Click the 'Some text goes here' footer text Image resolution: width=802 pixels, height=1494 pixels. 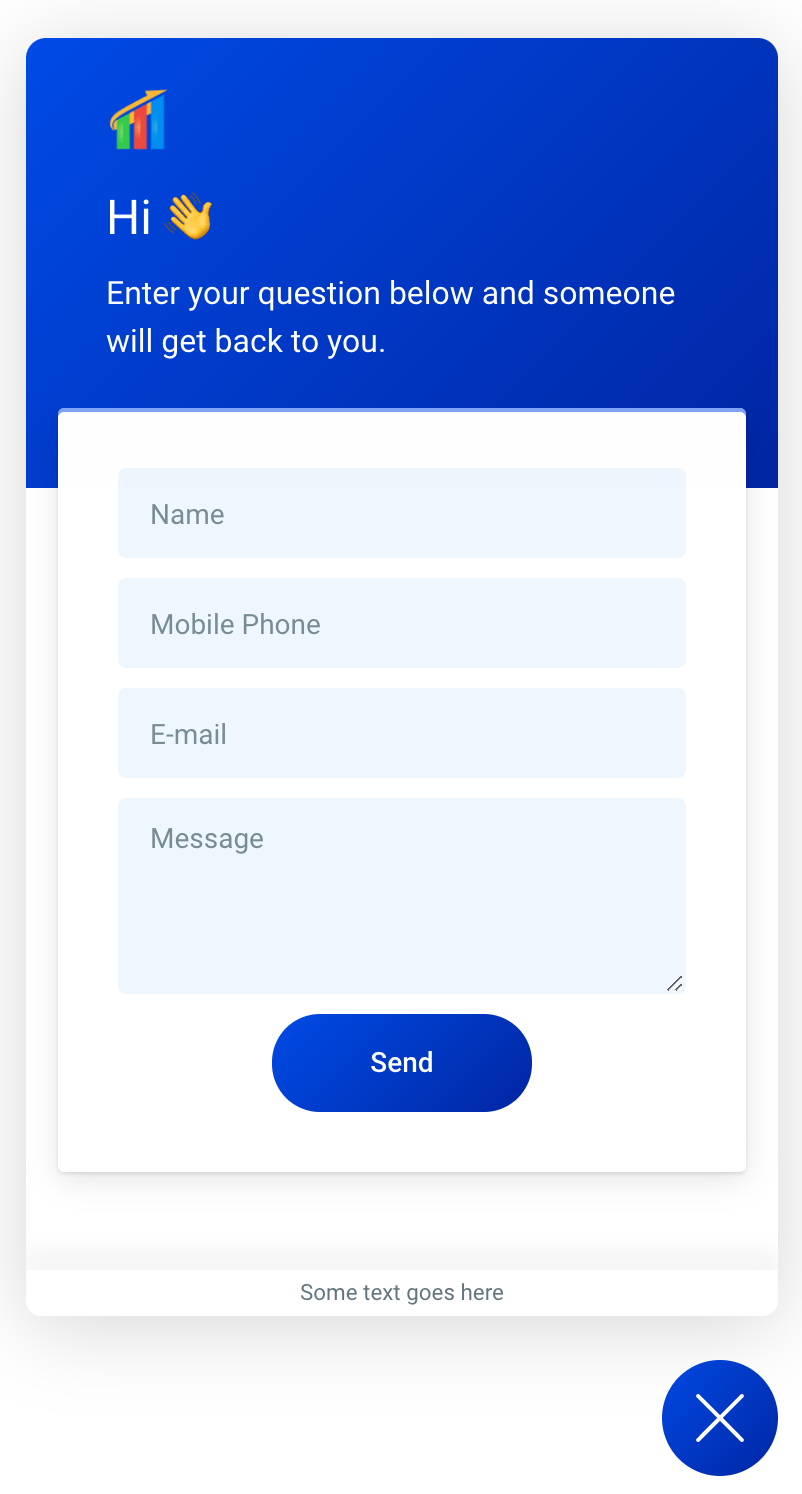pyautogui.click(x=401, y=1292)
